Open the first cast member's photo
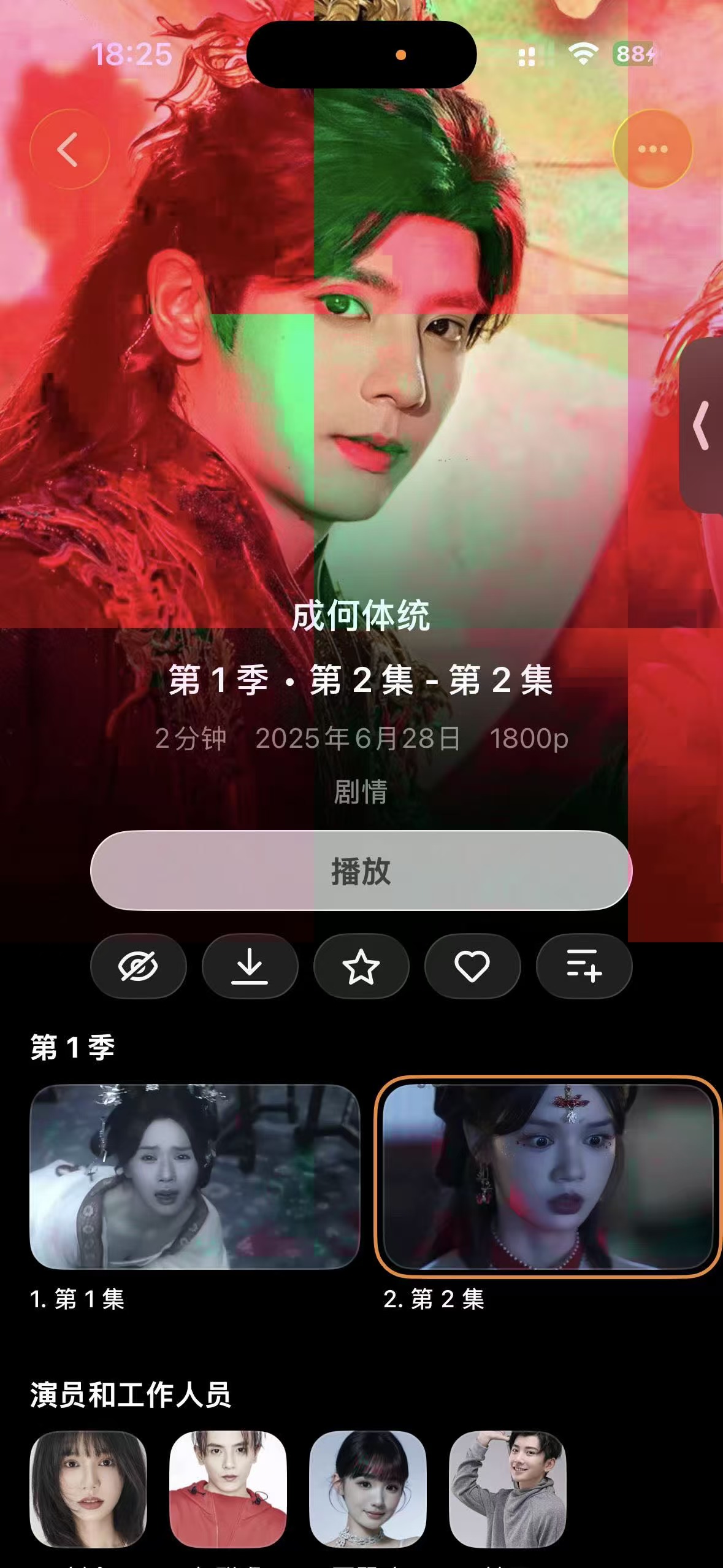Screen dimensions: 723x1568 [88, 1489]
